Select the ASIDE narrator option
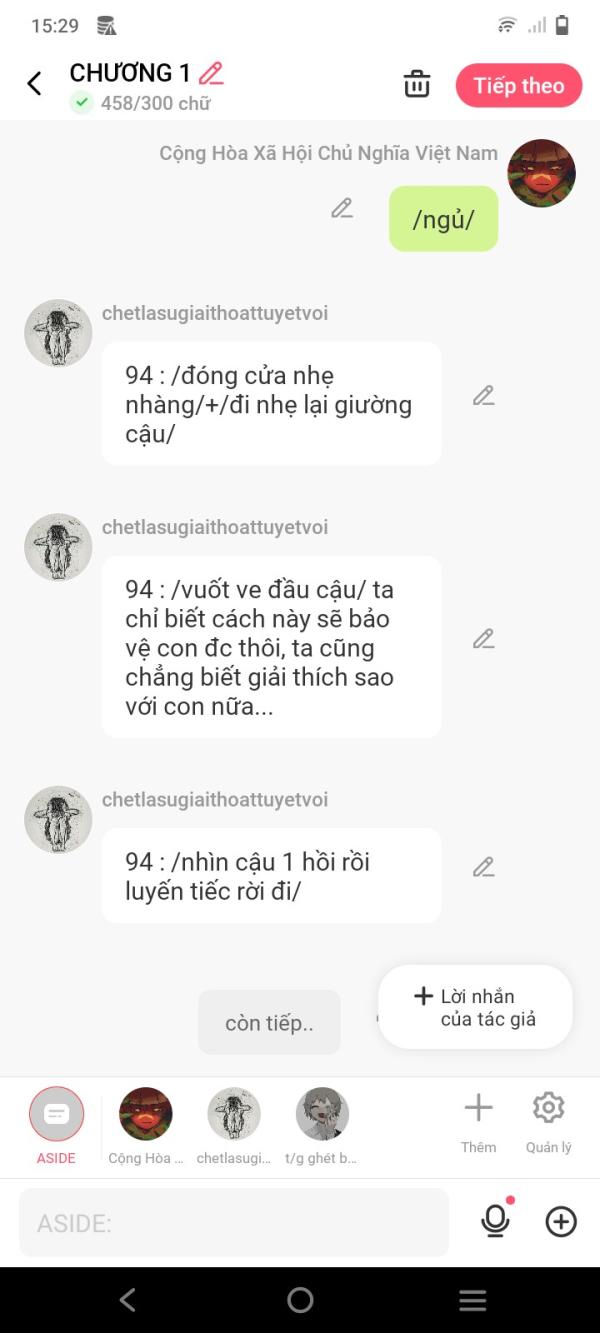The image size is (600, 1333). 56,1126
